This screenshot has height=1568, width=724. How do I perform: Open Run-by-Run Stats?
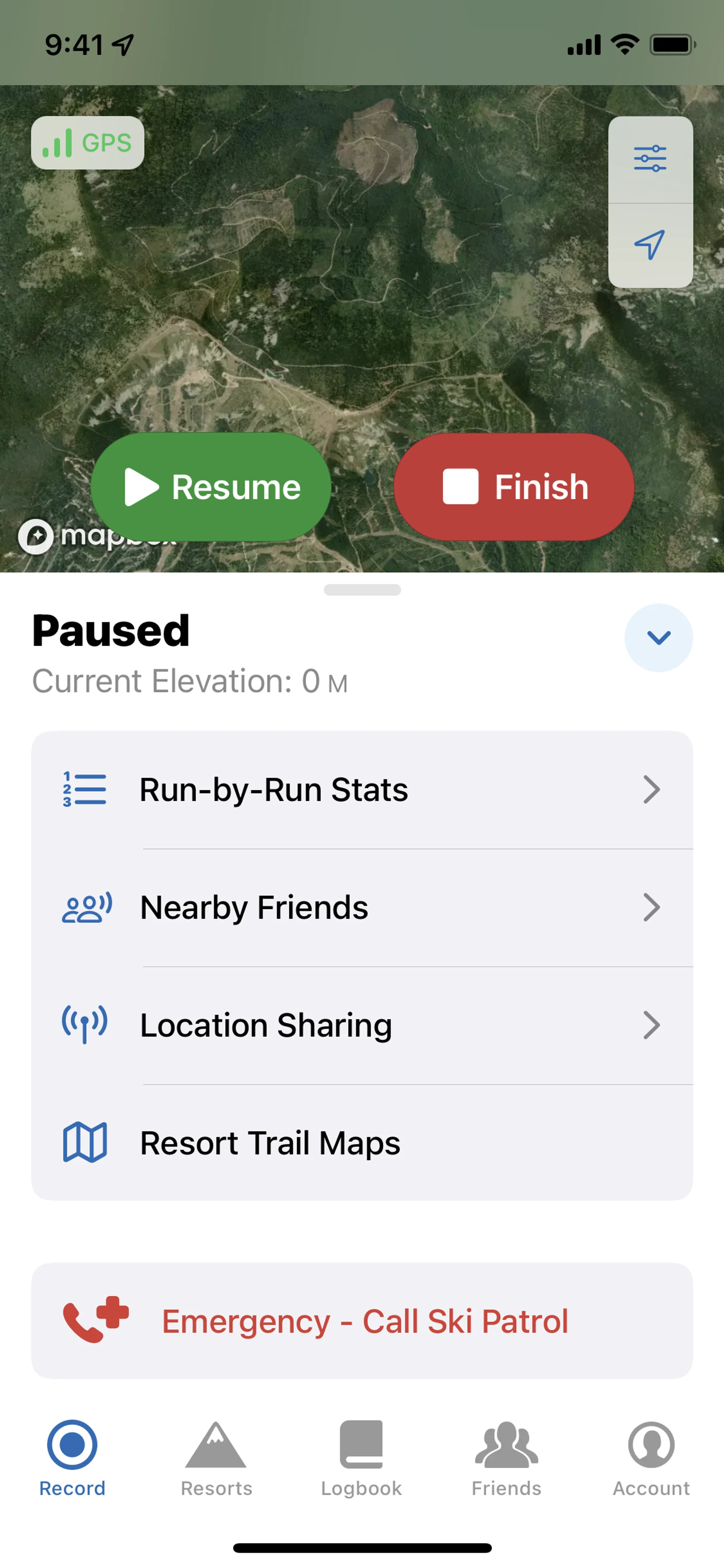[361, 789]
